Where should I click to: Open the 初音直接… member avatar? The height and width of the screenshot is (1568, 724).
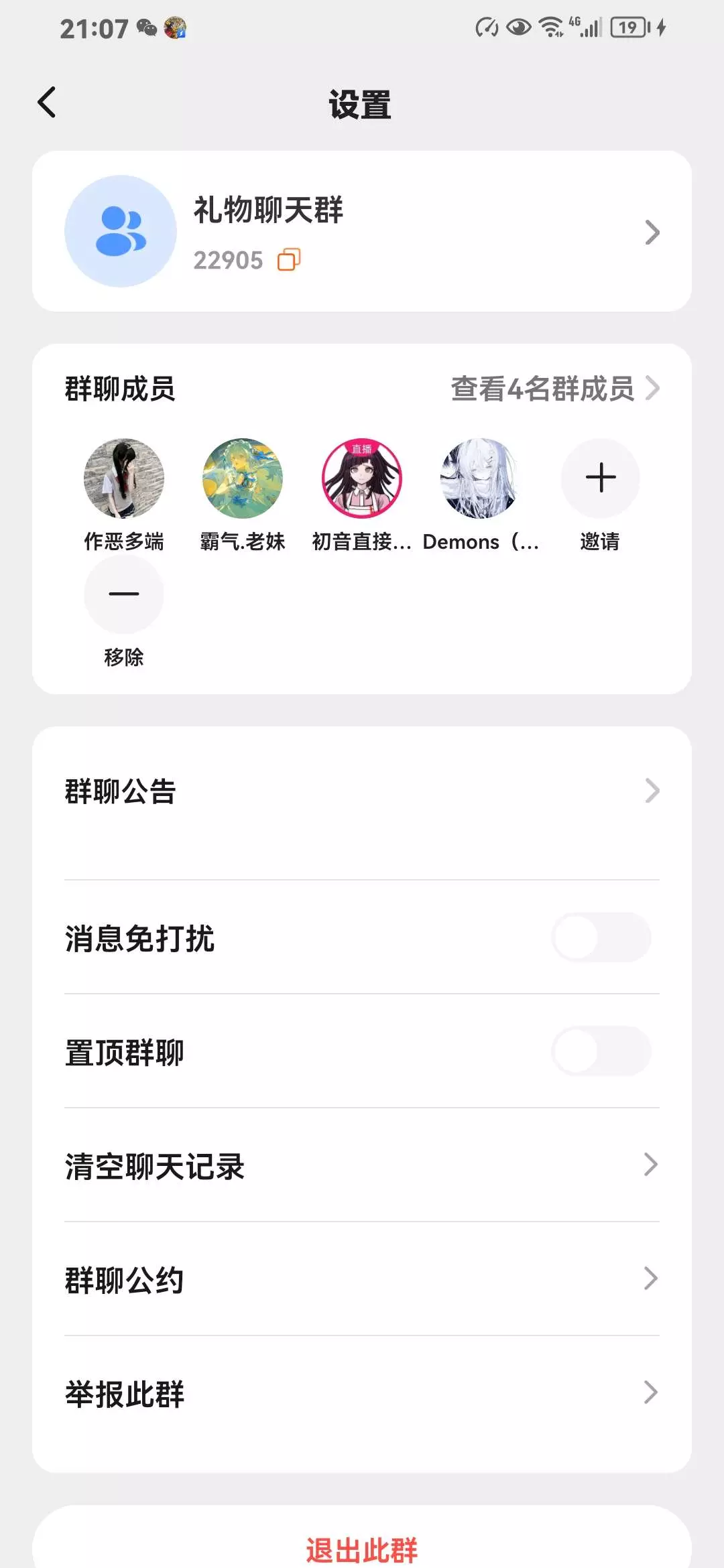click(362, 478)
